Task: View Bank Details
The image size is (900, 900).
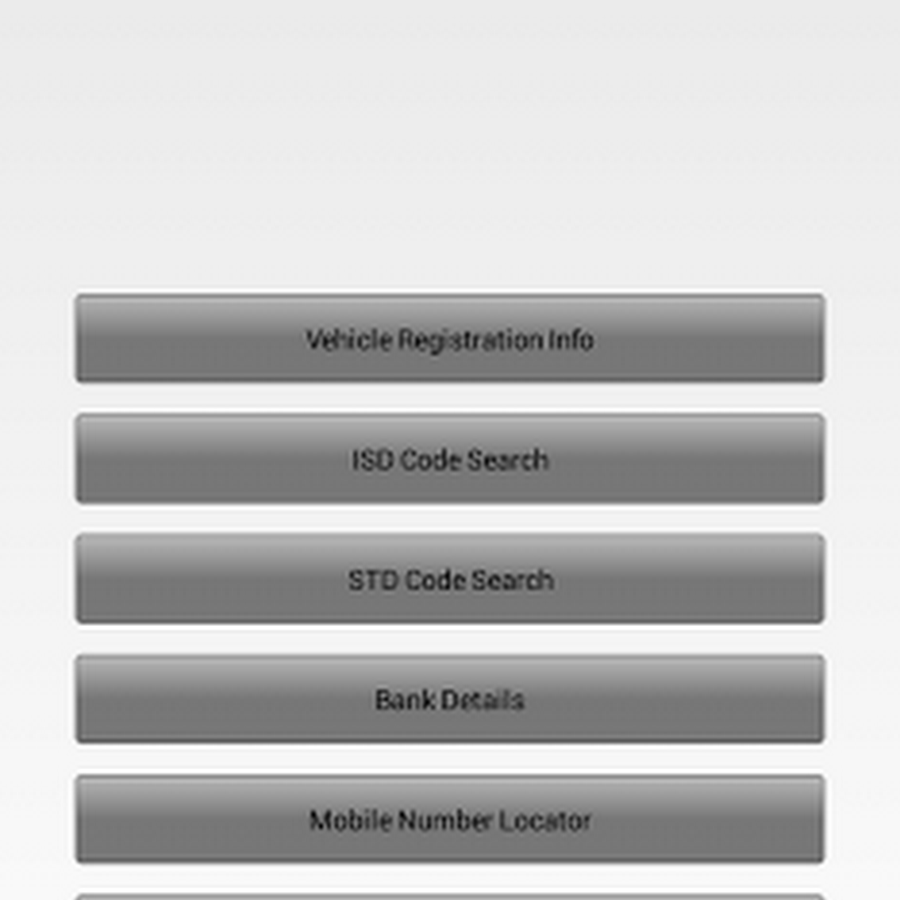Action: click(450, 699)
